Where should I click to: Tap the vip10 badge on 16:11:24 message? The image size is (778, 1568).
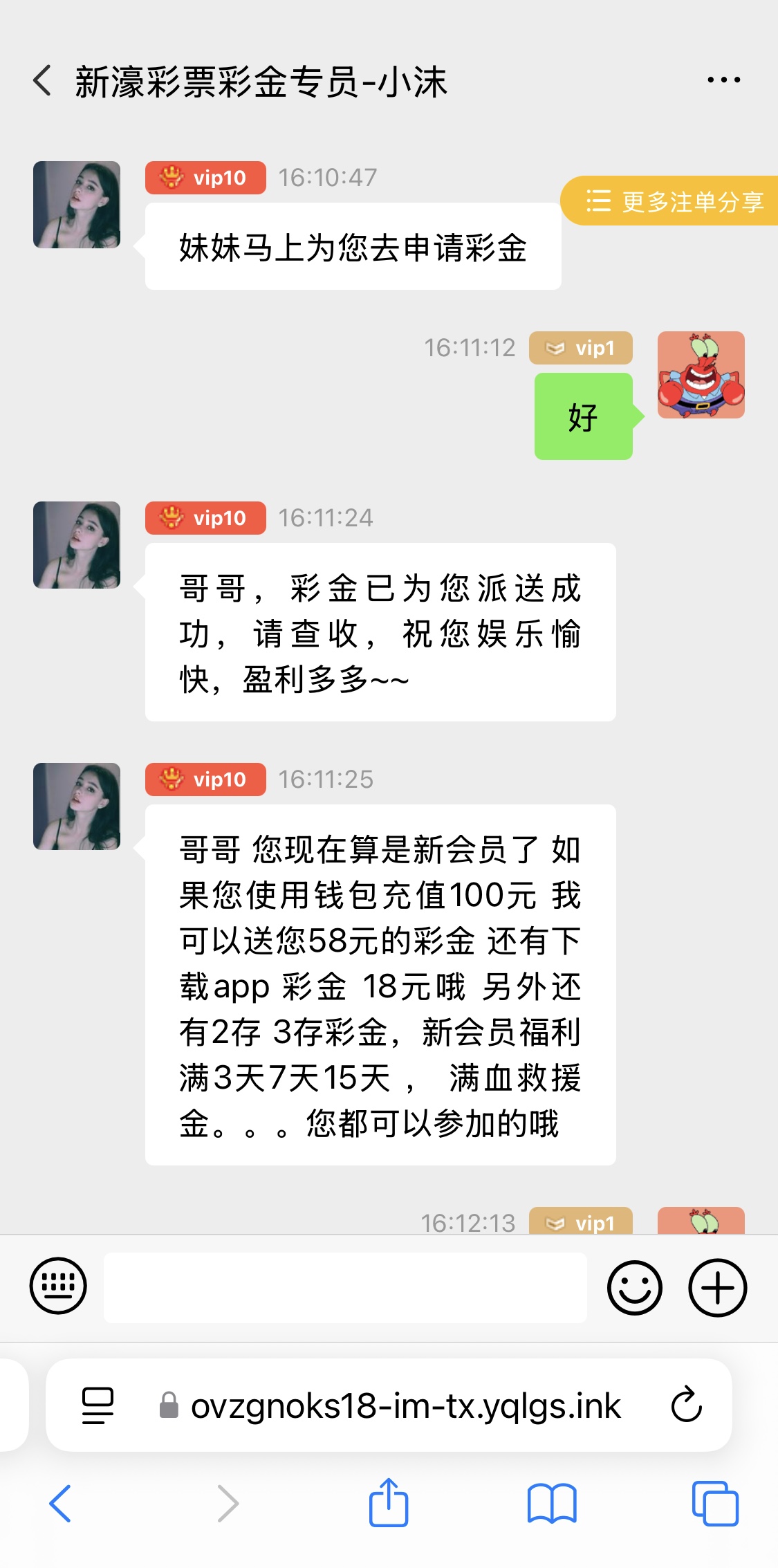point(205,518)
